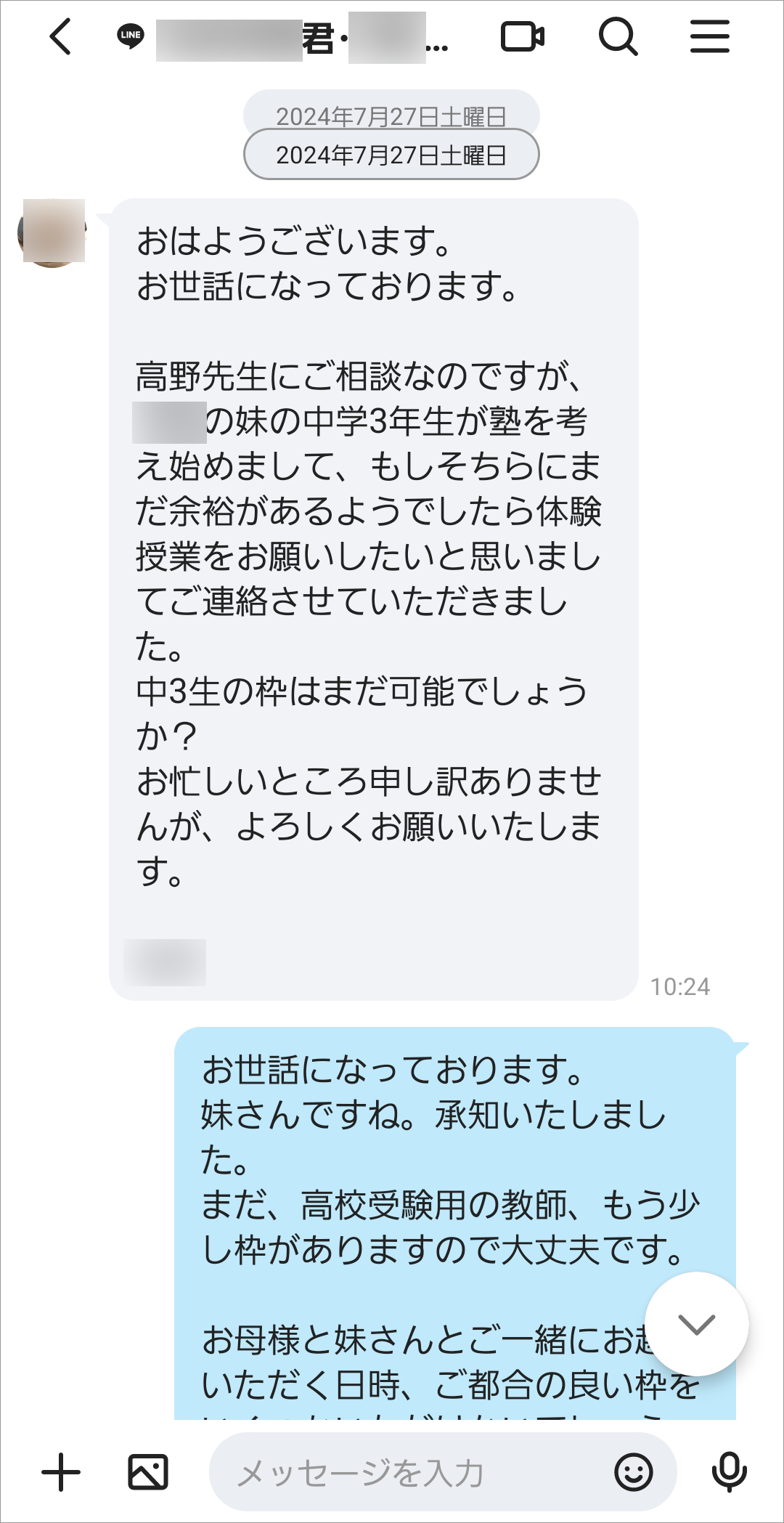The height and width of the screenshot is (1523, 784).
Task: Jump to the latest message
Action: [696, 1324]
